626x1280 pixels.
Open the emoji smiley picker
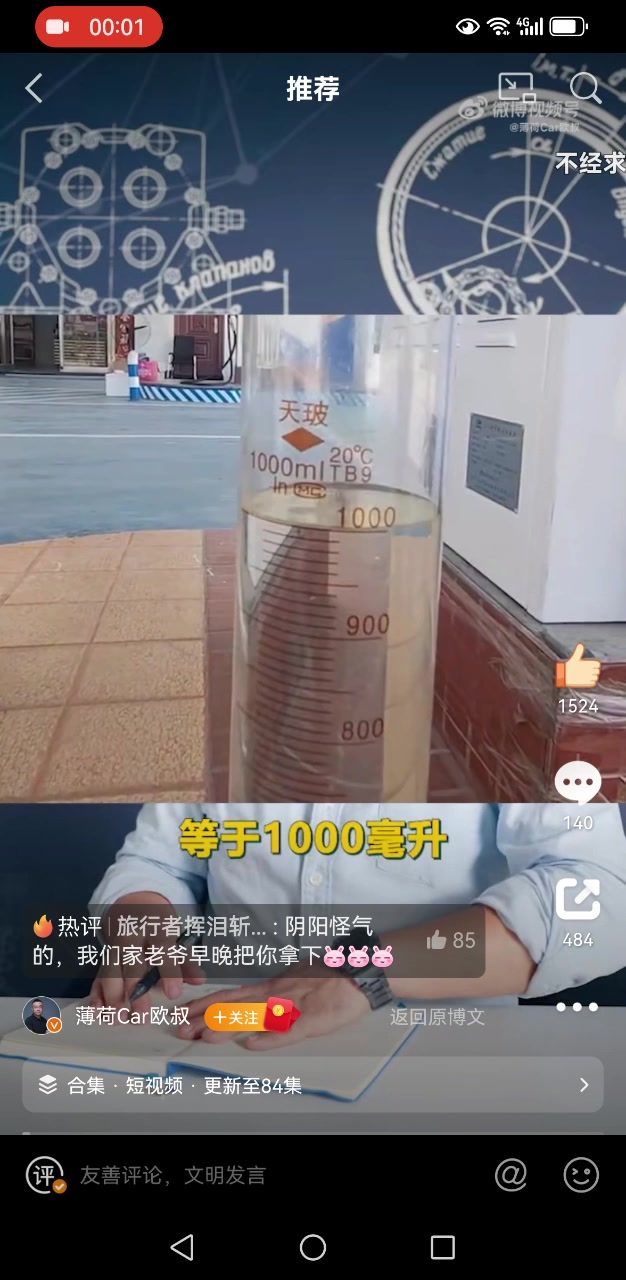point(581,1175)
